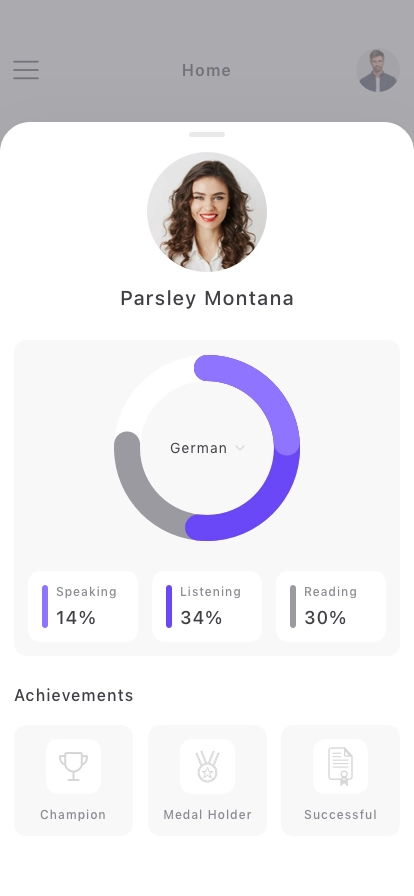Open the hamburger menu

26,70
